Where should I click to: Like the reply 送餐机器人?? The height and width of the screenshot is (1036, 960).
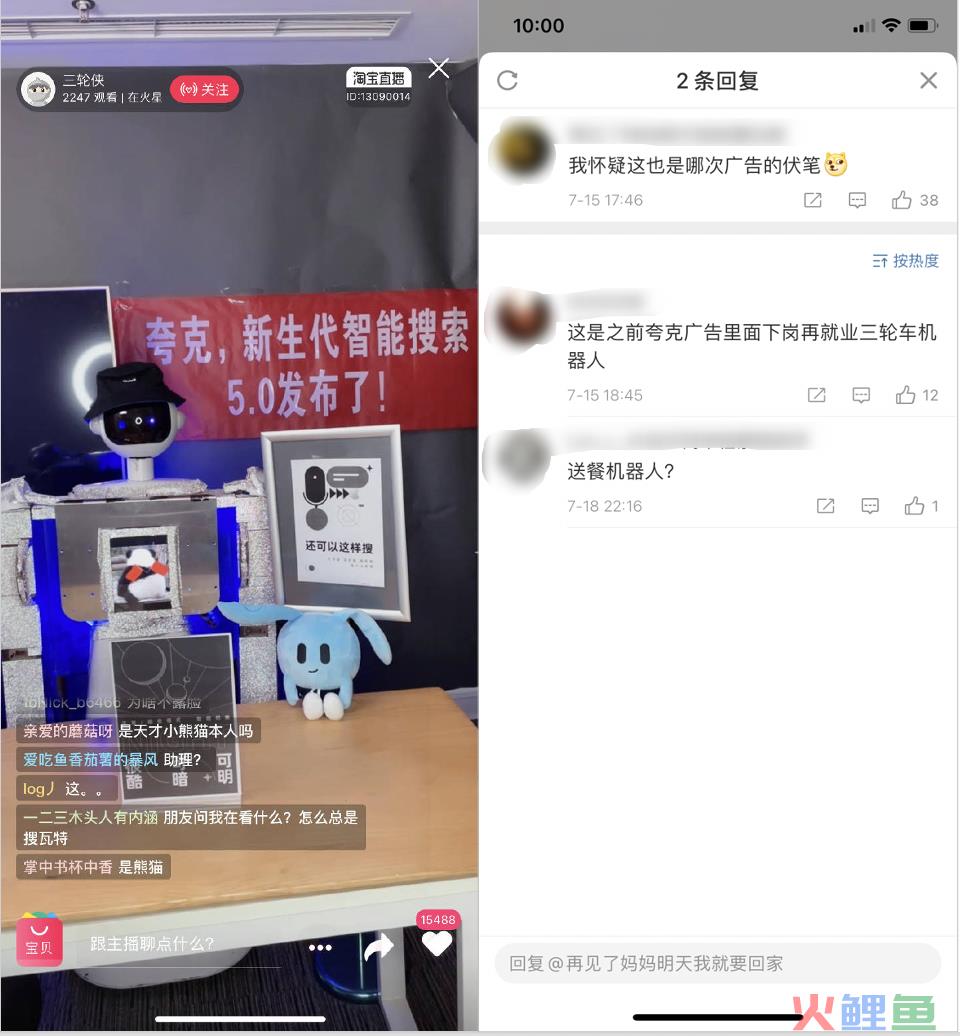tap(914, 506)
